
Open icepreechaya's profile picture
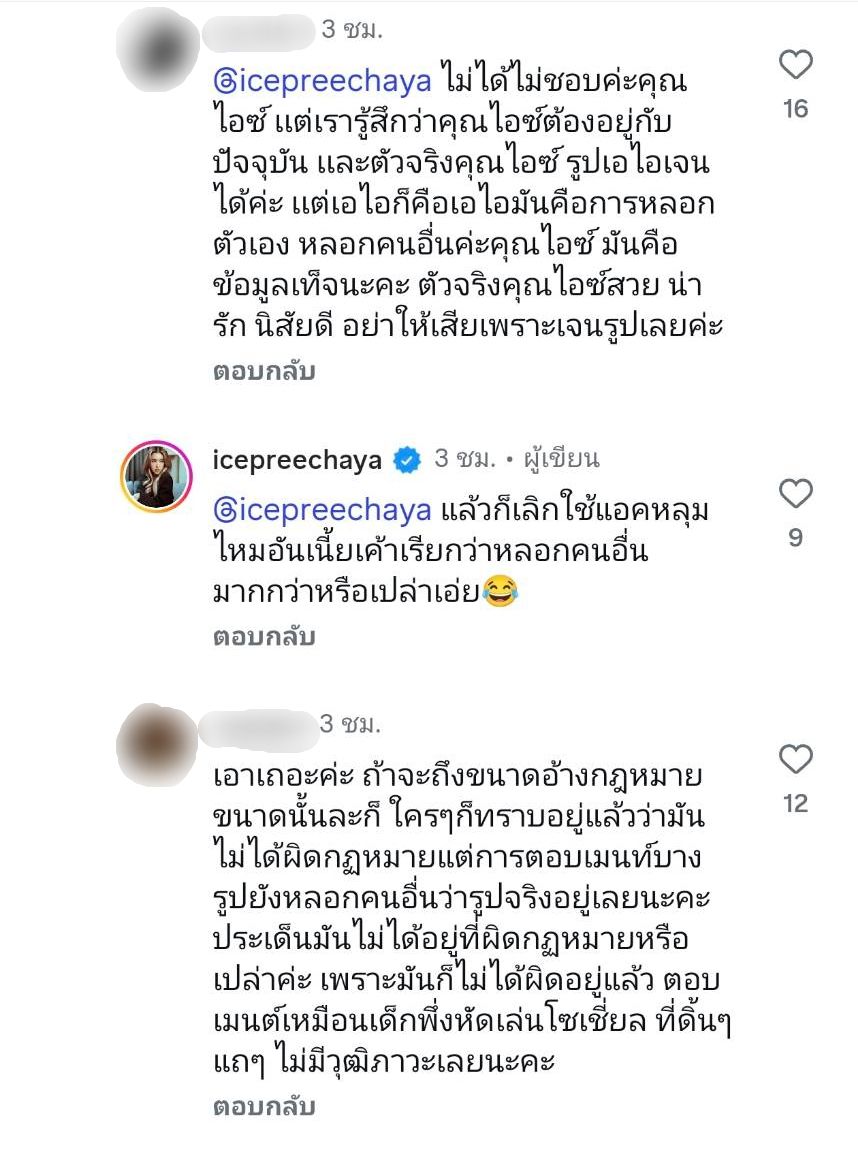point(155,475)
